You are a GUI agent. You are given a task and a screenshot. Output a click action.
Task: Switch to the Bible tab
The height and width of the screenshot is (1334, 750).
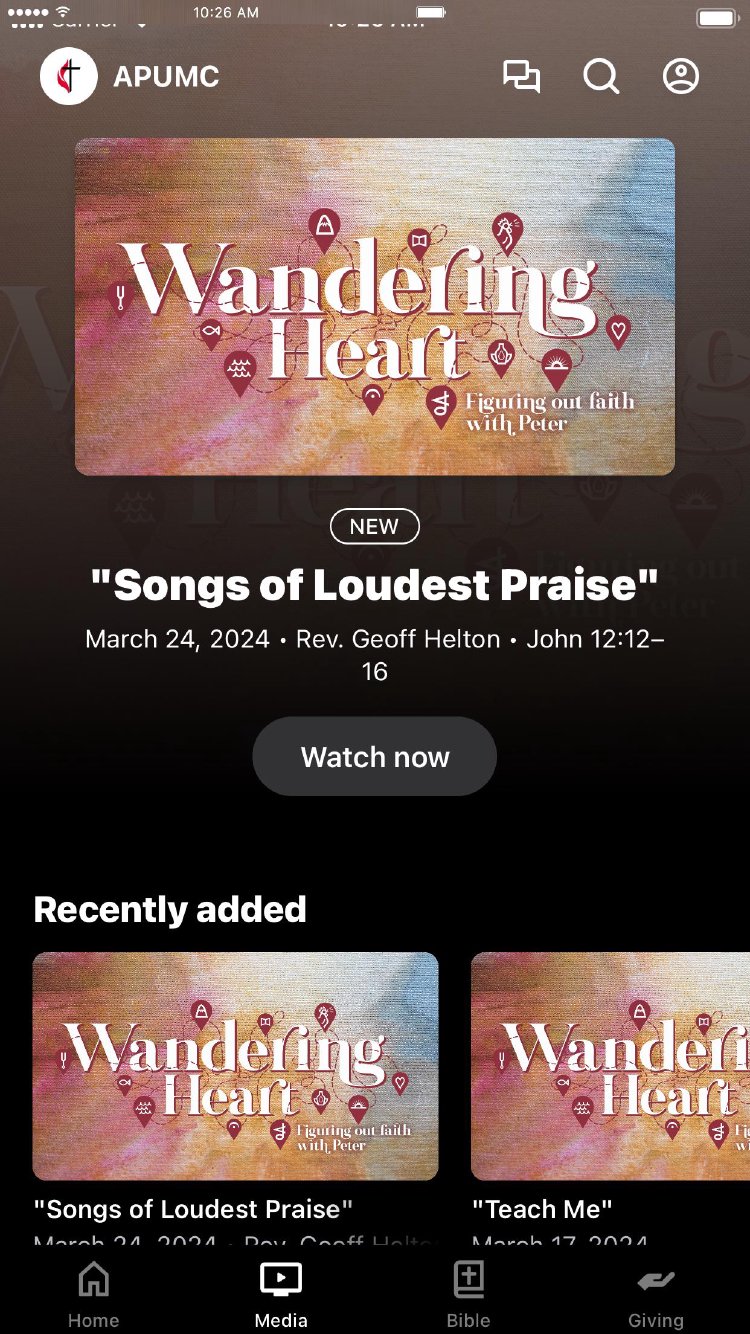[x=468, y=1294]
